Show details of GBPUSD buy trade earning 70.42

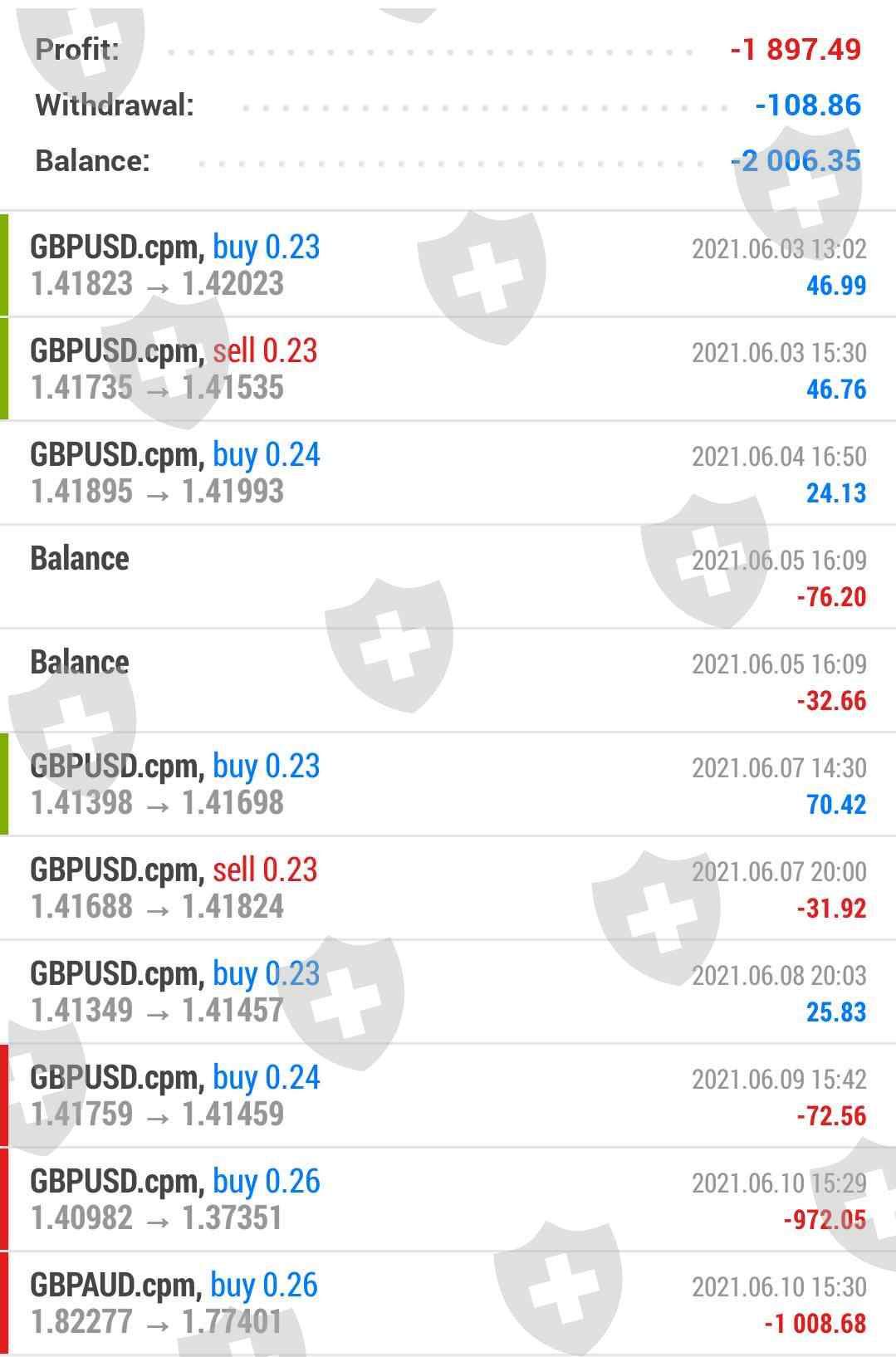pyautogui.click(x=448, y=784)
